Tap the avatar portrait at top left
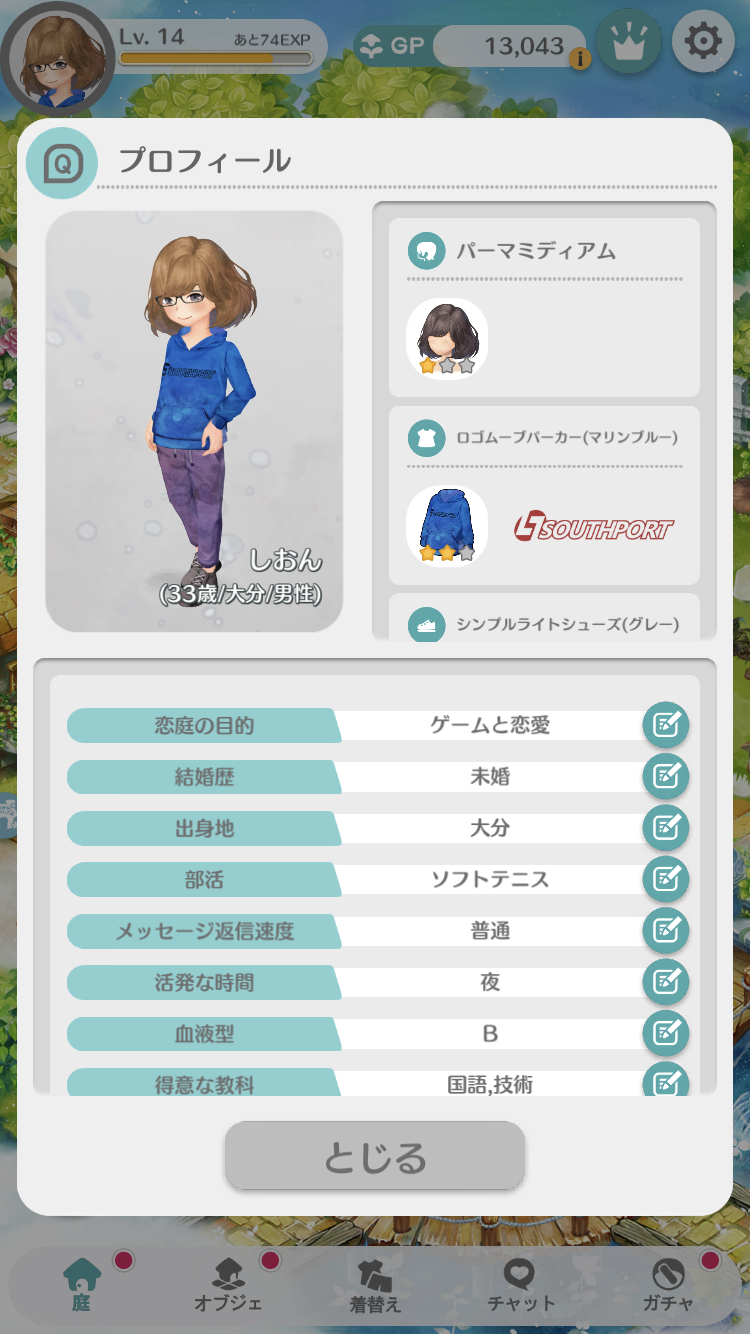Image resolution: width=750 pixels, height=1334 pixels. 59,58
